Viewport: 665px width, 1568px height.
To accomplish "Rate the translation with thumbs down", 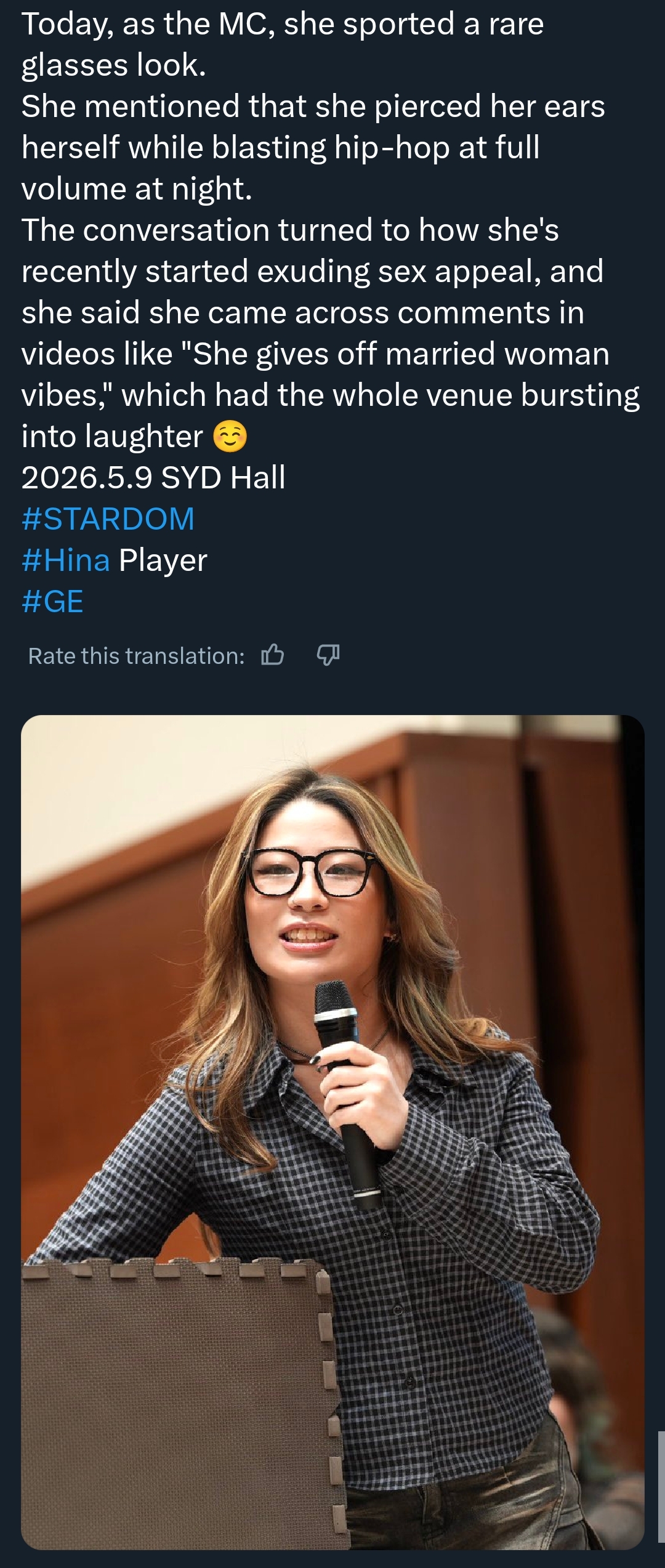I will click(x=328, y=655).
